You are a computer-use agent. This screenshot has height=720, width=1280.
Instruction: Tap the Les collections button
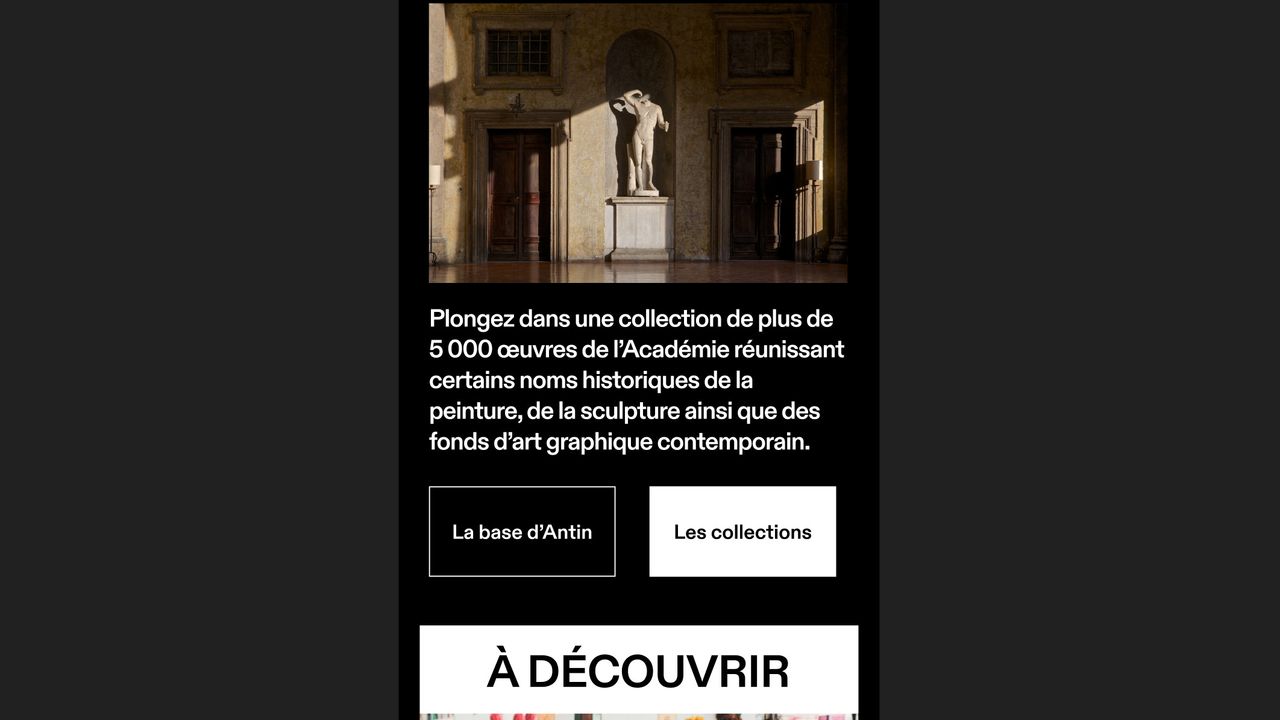coord(742,532)
